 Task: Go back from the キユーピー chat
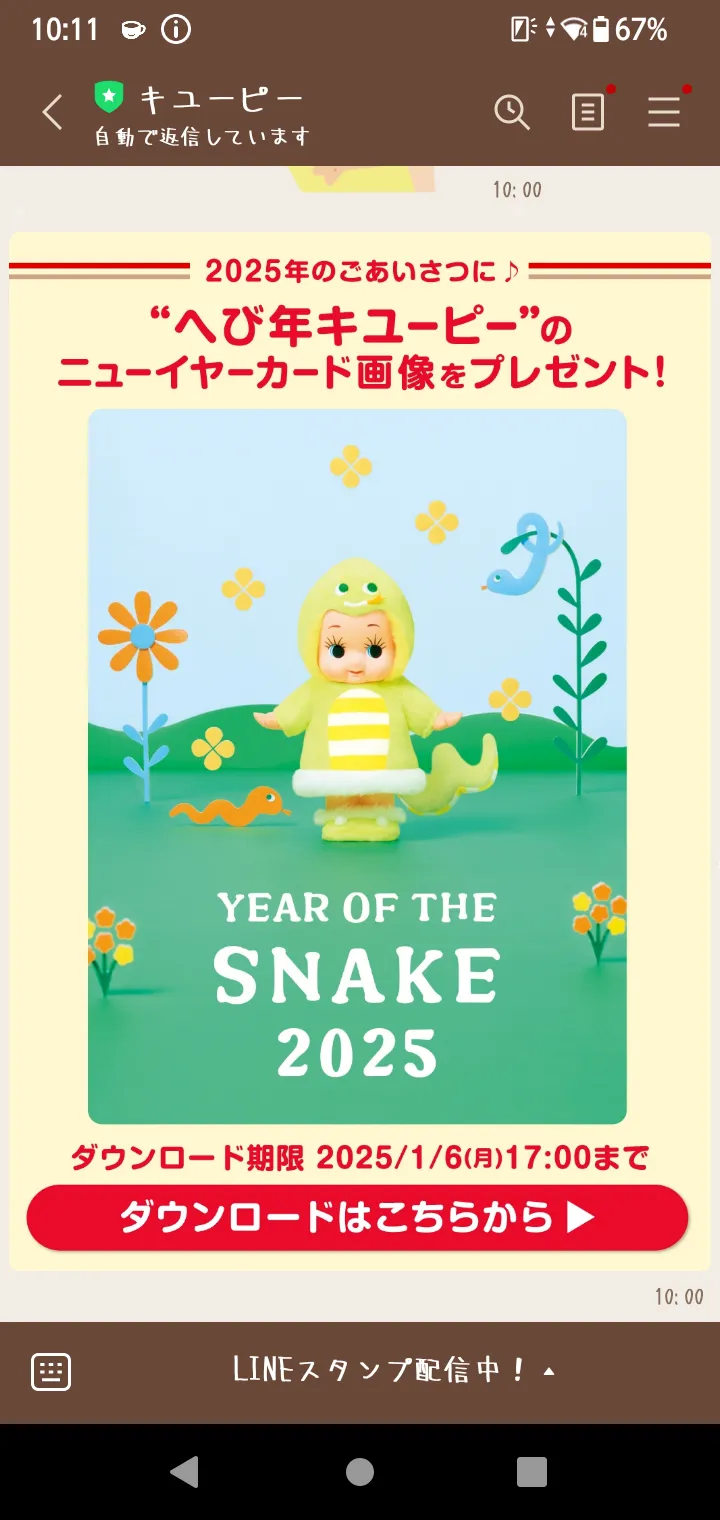52,112
